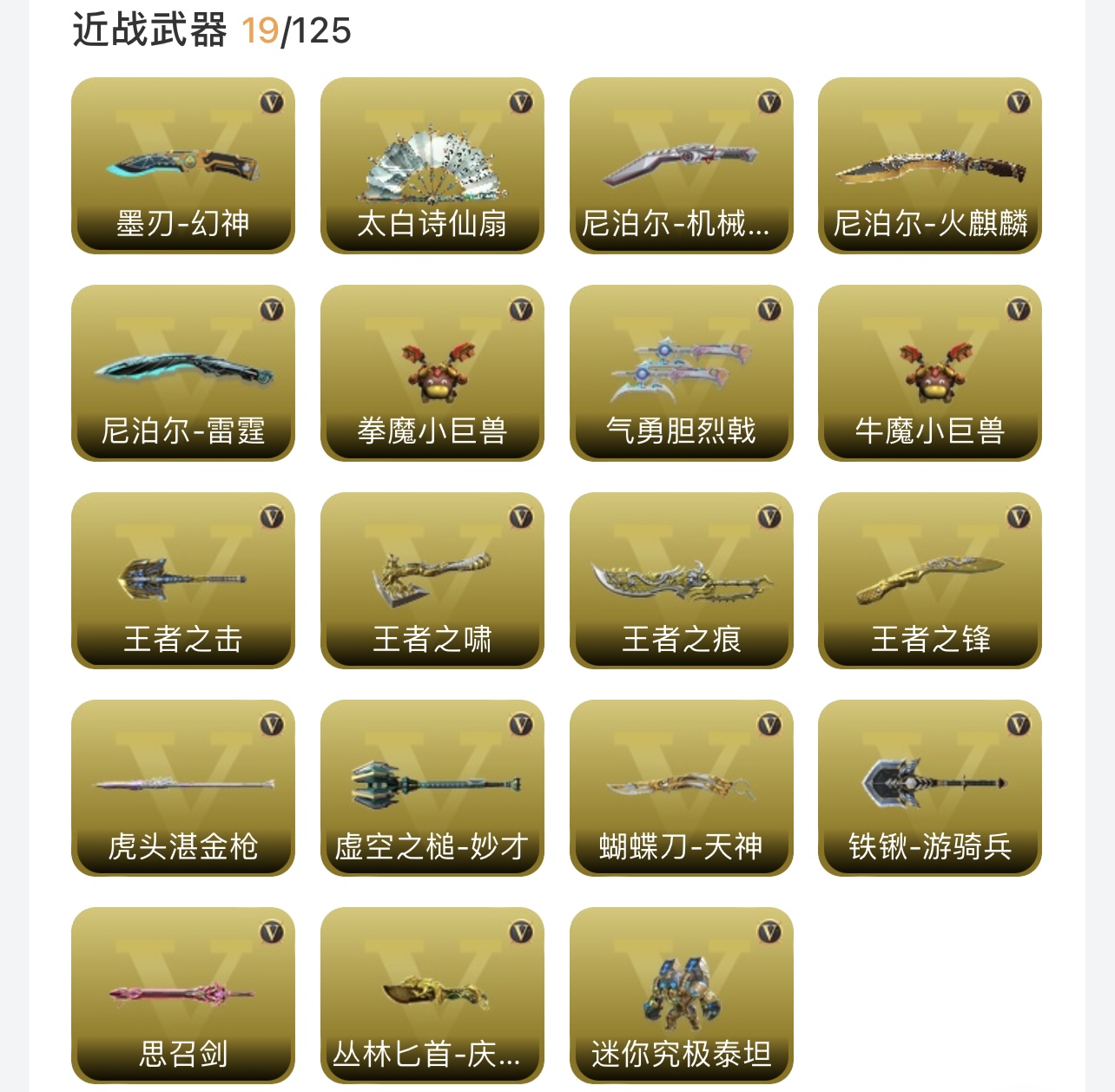1115x1092 pixels.
Task: View the 尼泊尔-火麒麟 weapon
Action: (x=930, y=166)
